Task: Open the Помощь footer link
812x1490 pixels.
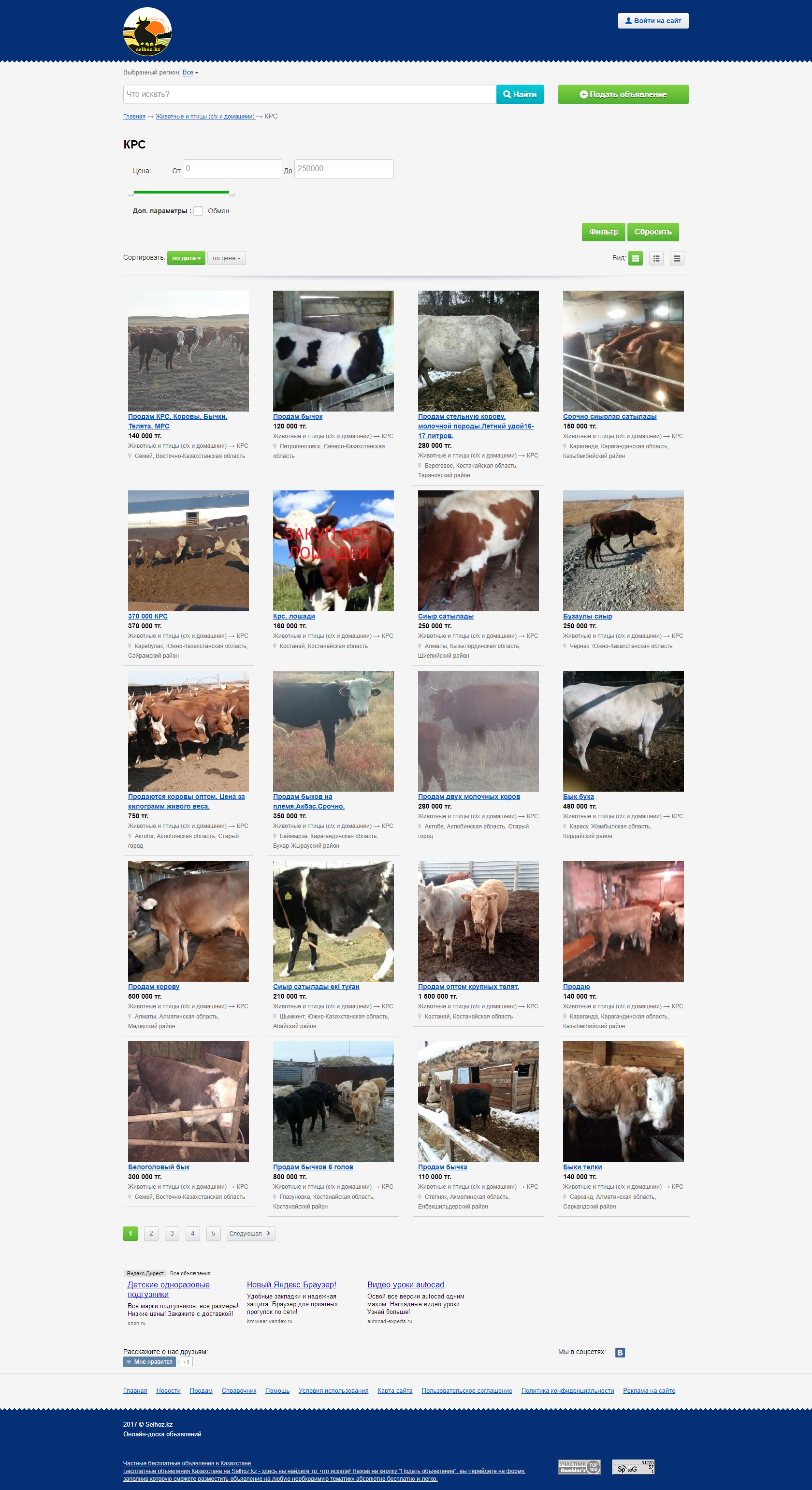Action: tap(277, 1390)
